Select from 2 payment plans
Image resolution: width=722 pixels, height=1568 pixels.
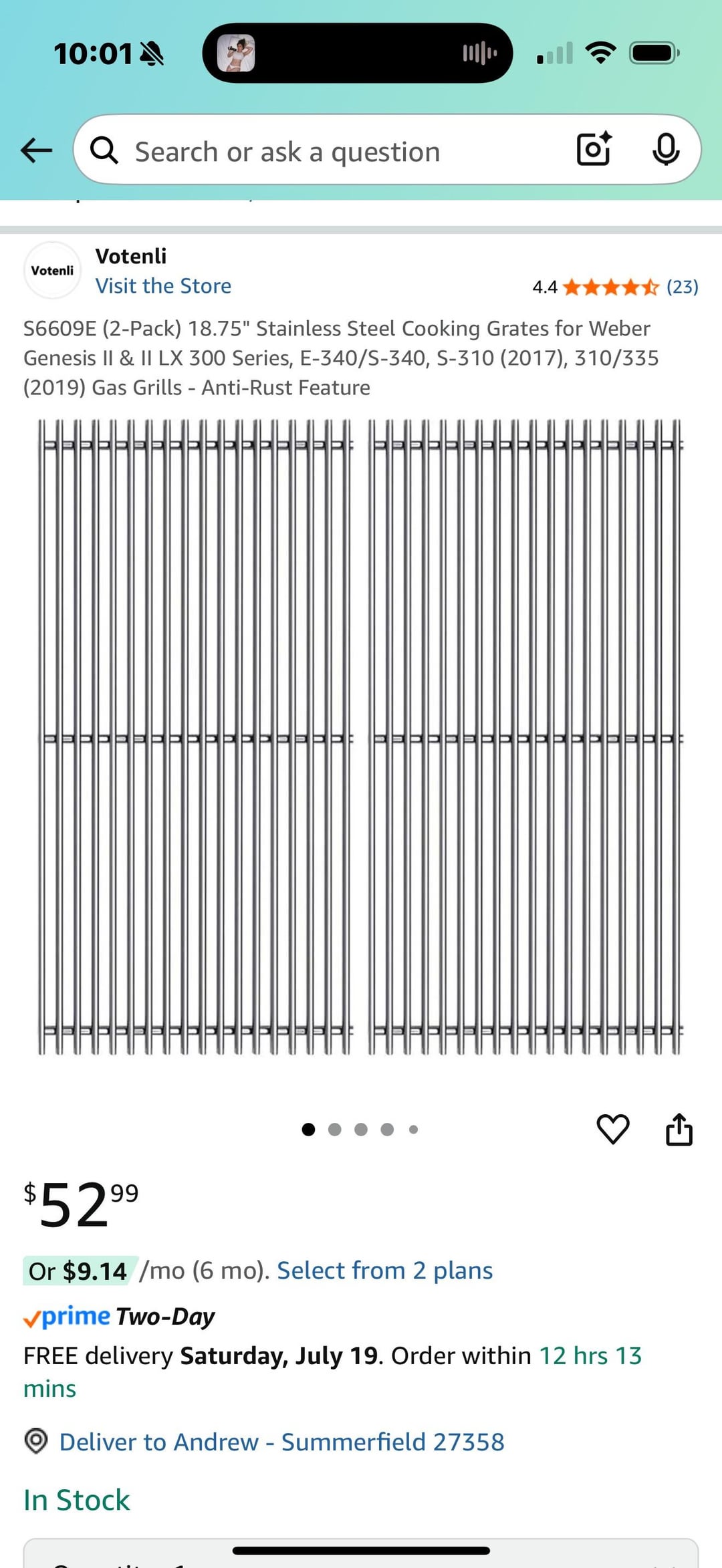point(384,1271)
